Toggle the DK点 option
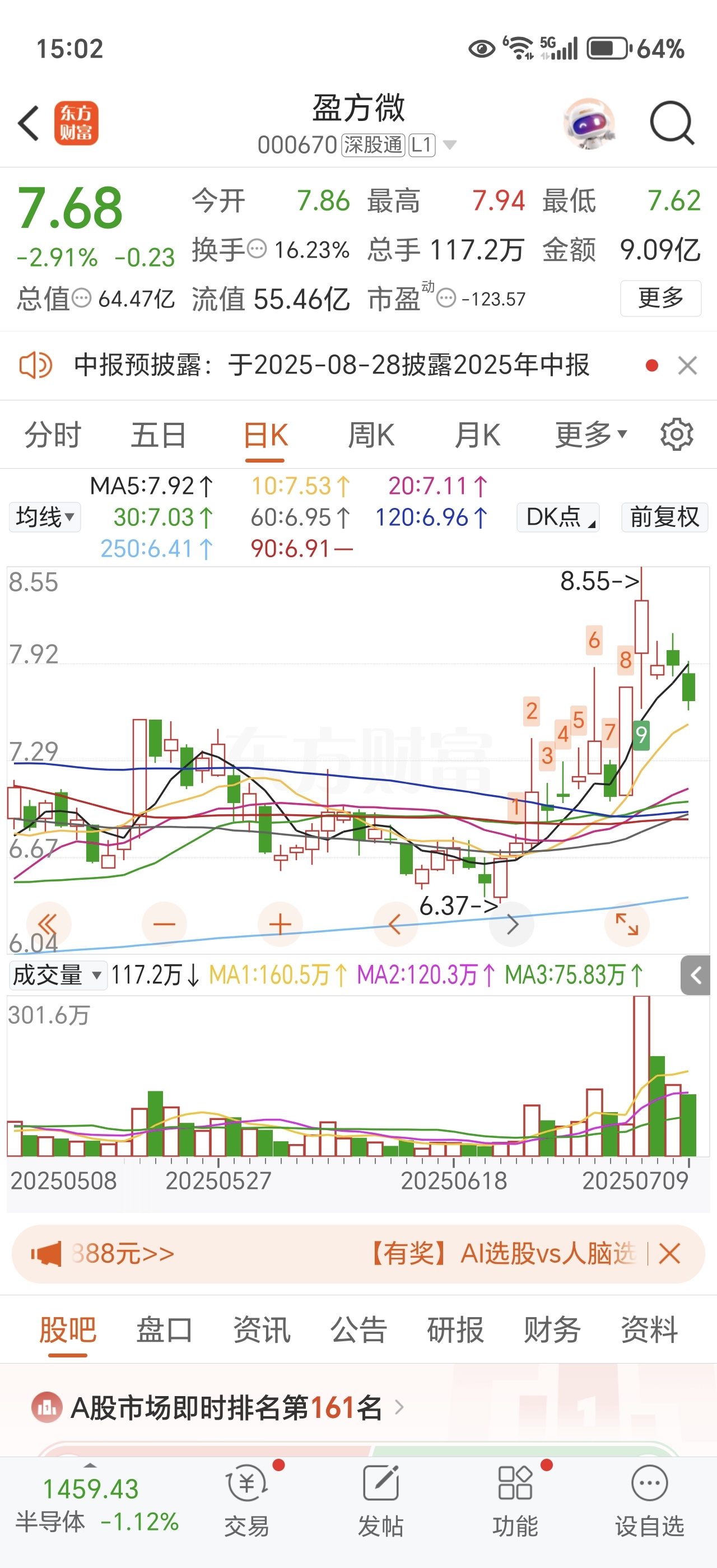717x1568 pixels. point(558,517)
